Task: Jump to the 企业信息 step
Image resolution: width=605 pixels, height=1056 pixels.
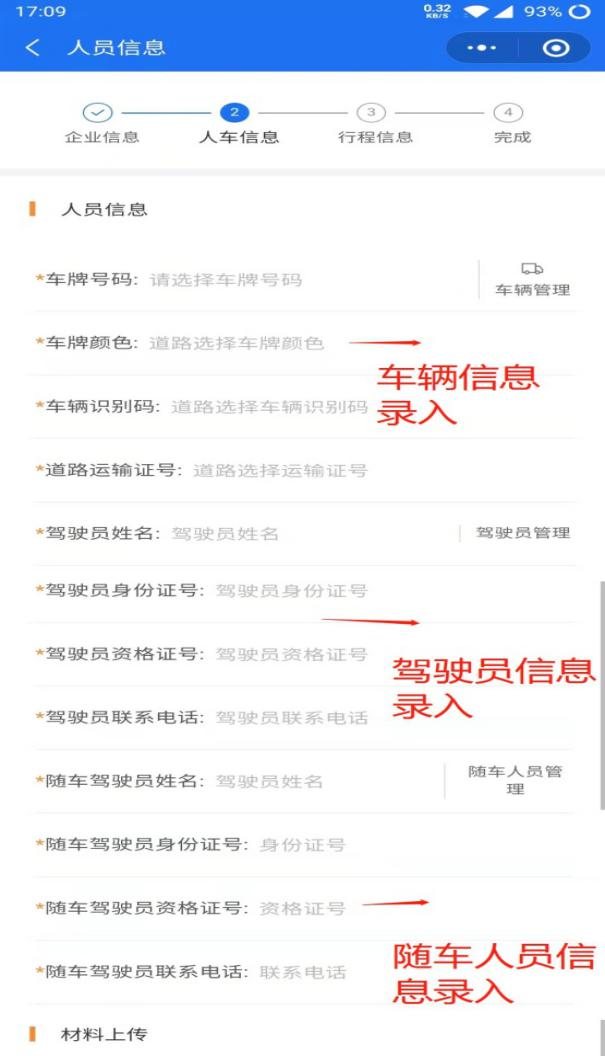Action: (102, 124)
